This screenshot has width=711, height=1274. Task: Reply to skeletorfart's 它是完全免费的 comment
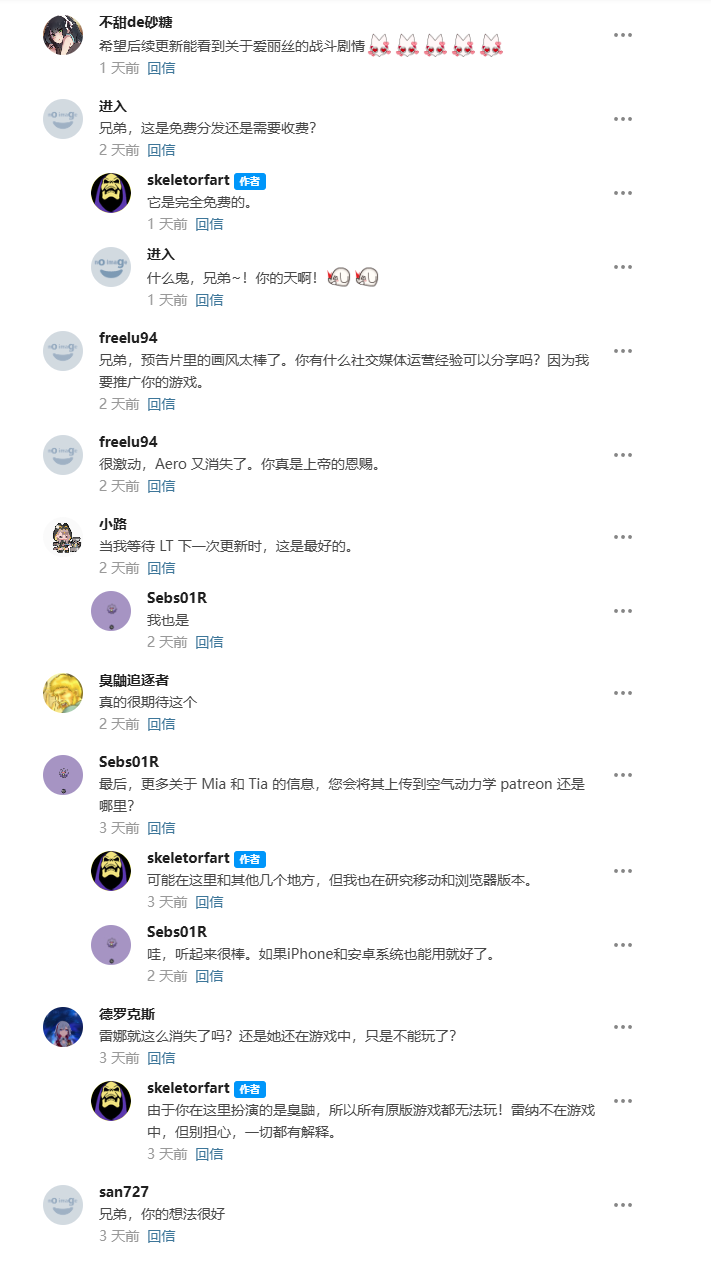coord(209,224)
